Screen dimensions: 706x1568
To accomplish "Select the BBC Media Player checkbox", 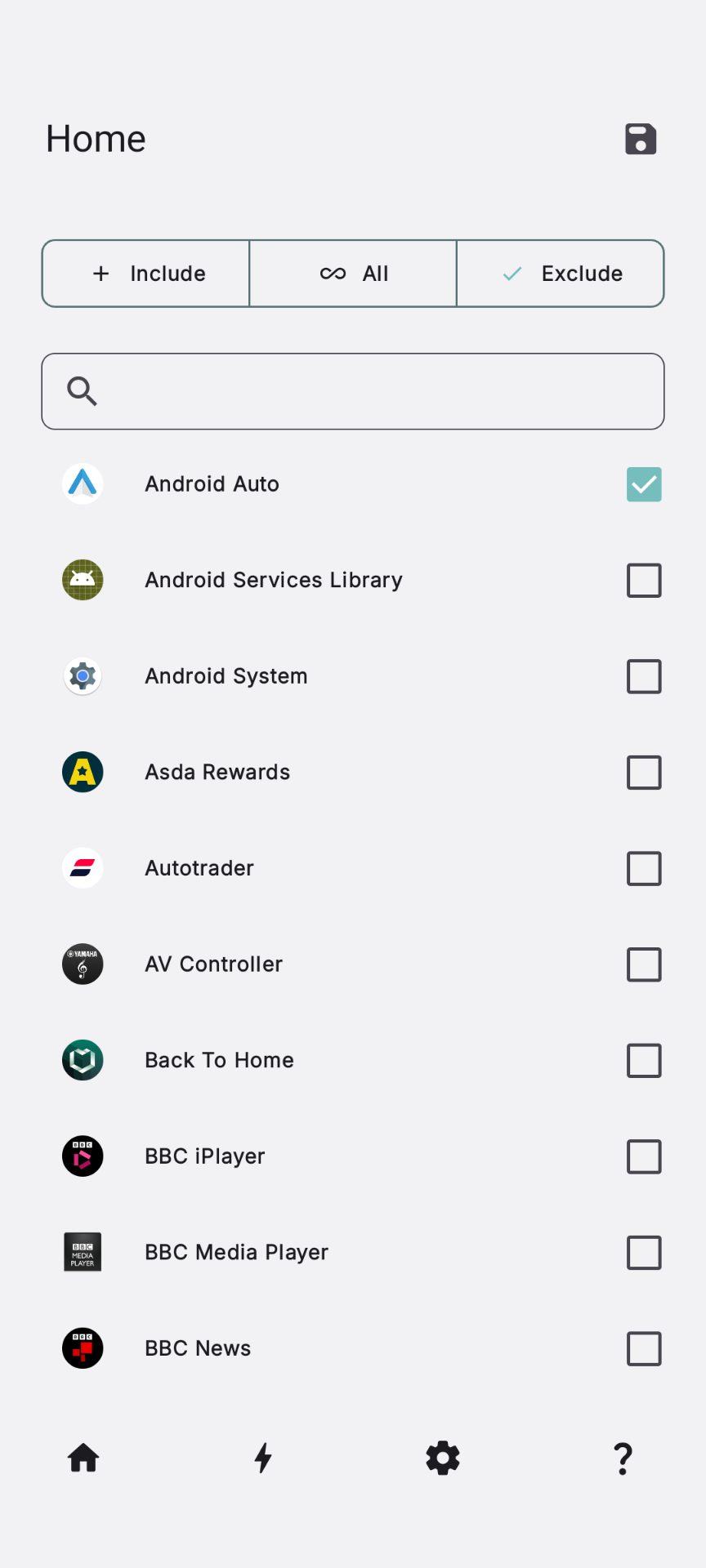I will 644,1253.
